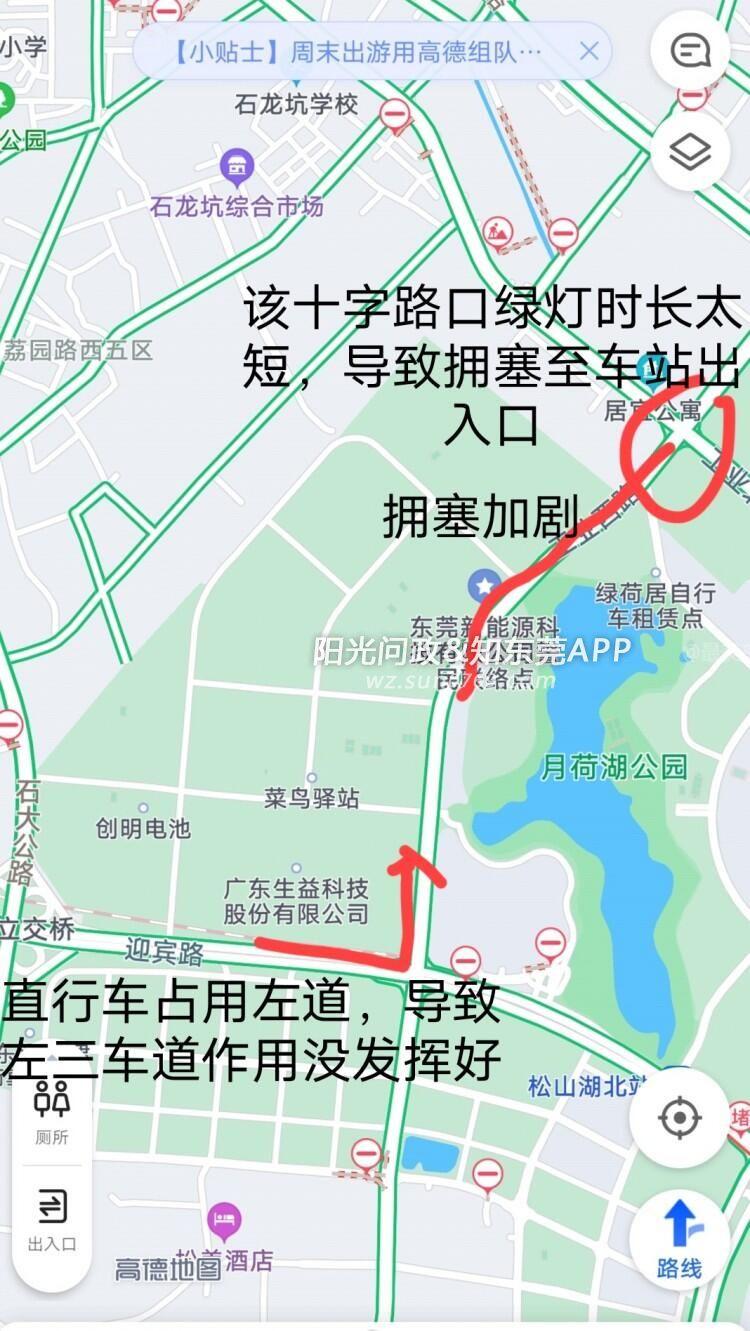Open the map layers selector
The image size is (750, 1331).
click(x=690, y=152)
